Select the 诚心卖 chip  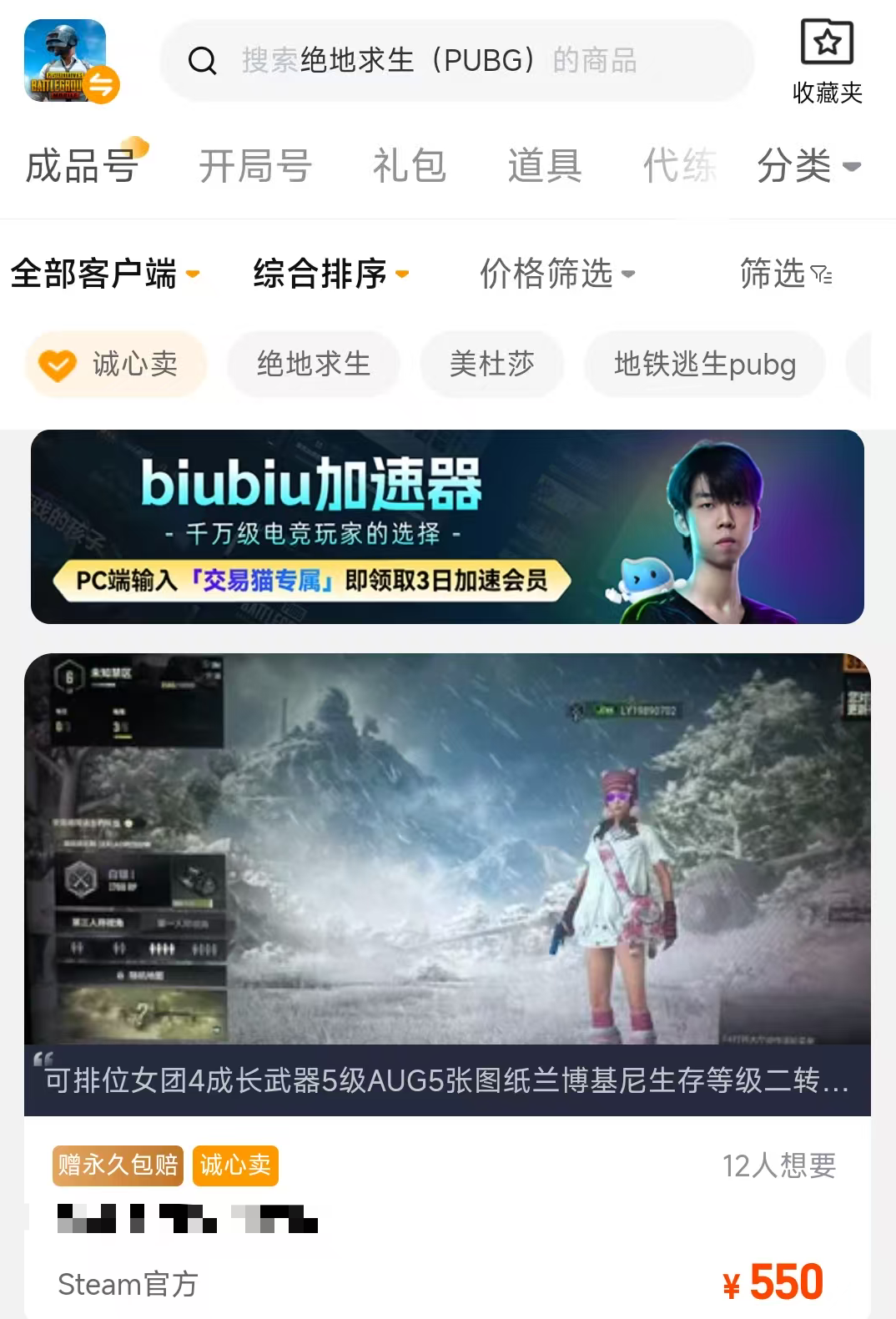(117, 365)
